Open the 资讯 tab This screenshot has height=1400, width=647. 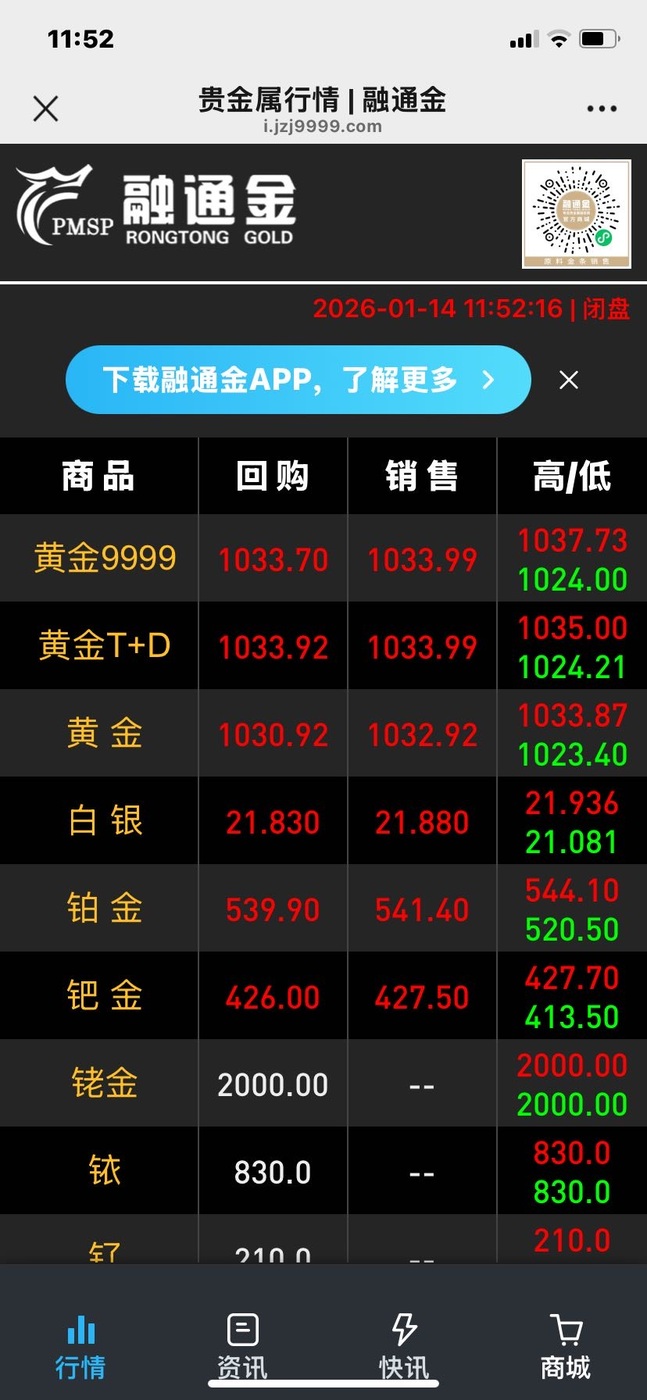[242, 1346]
